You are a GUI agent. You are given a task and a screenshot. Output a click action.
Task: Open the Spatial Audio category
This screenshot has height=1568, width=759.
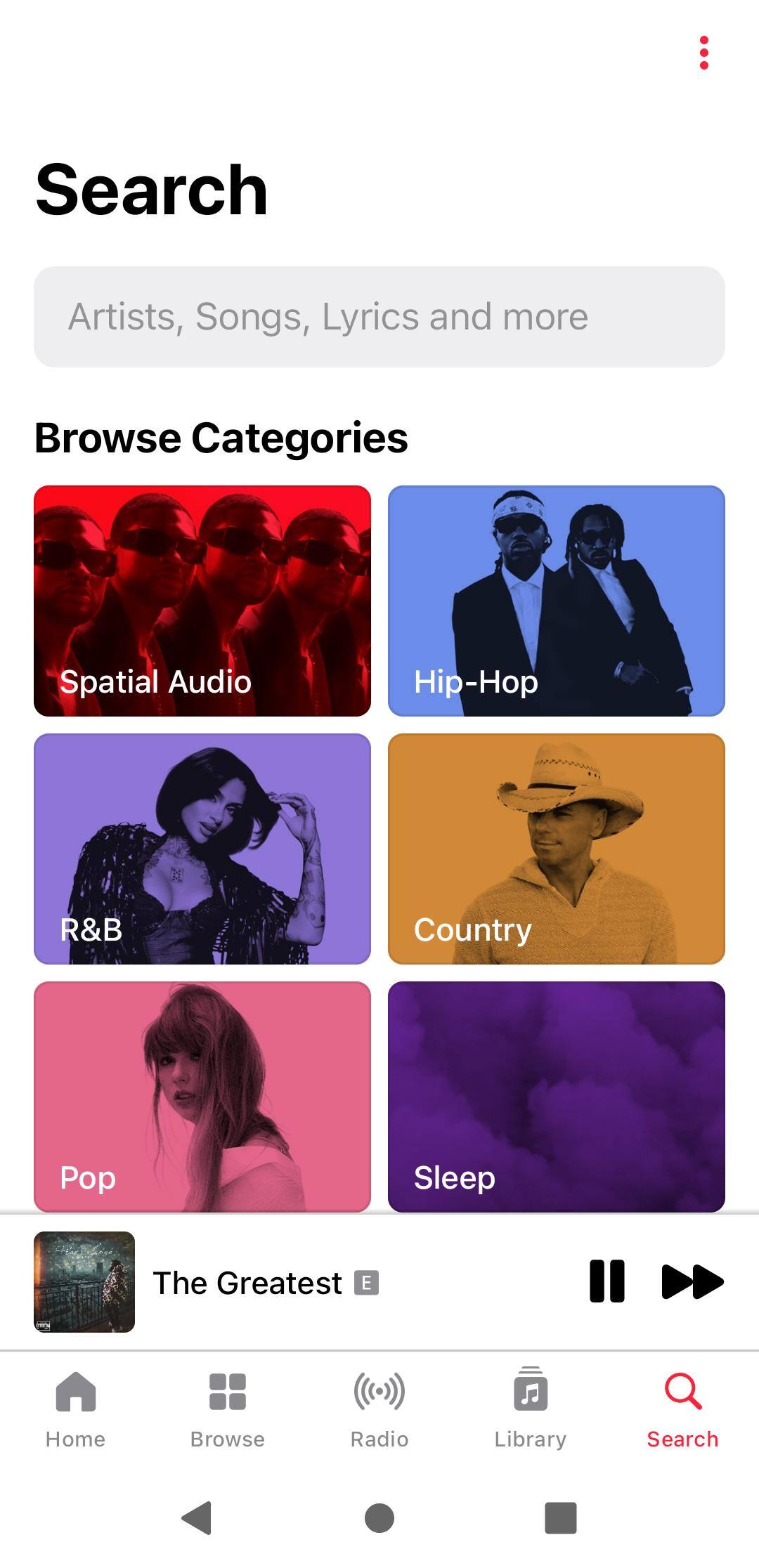coord(202,601)
